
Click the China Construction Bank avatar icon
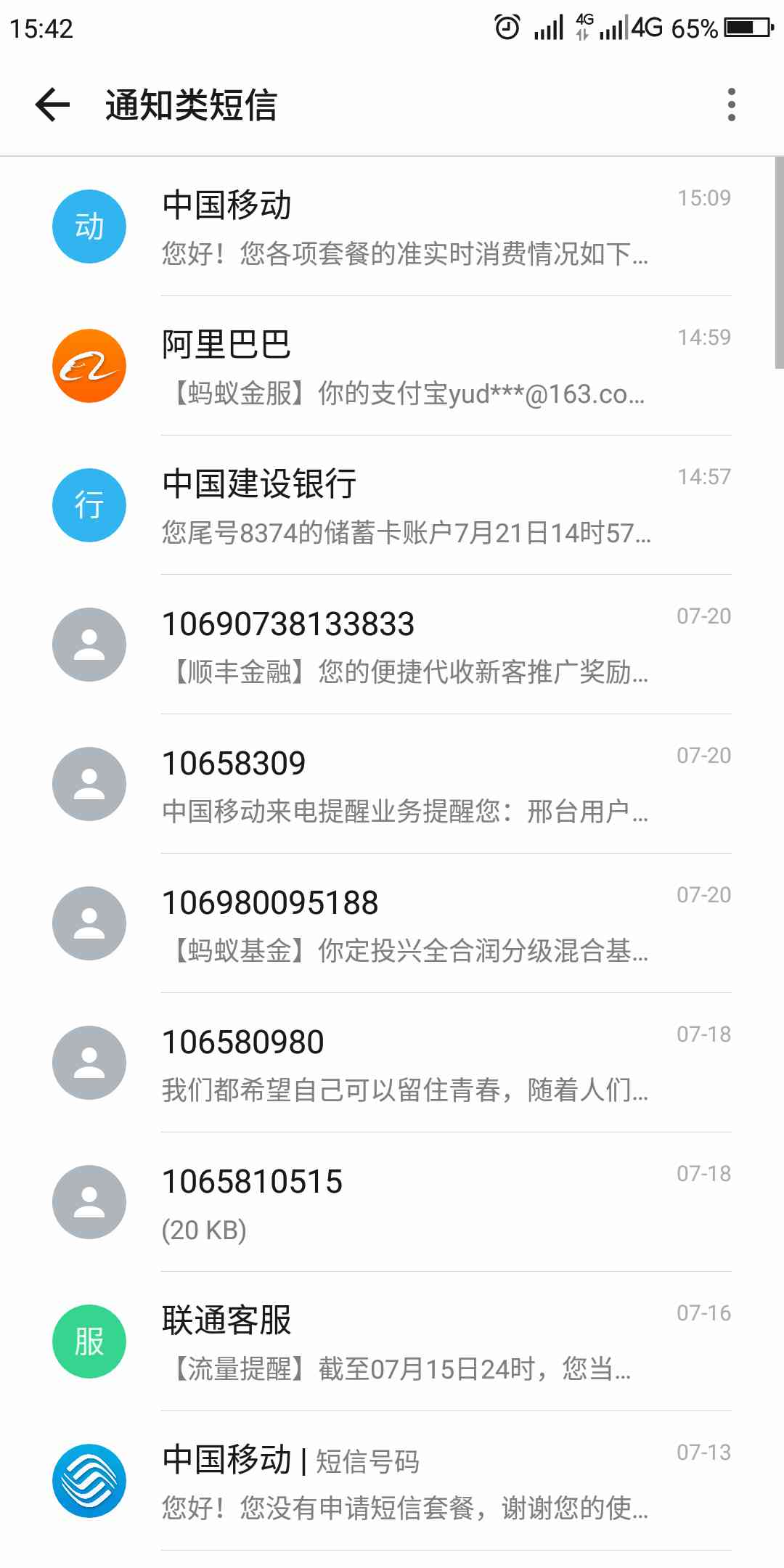coord(89,505)
